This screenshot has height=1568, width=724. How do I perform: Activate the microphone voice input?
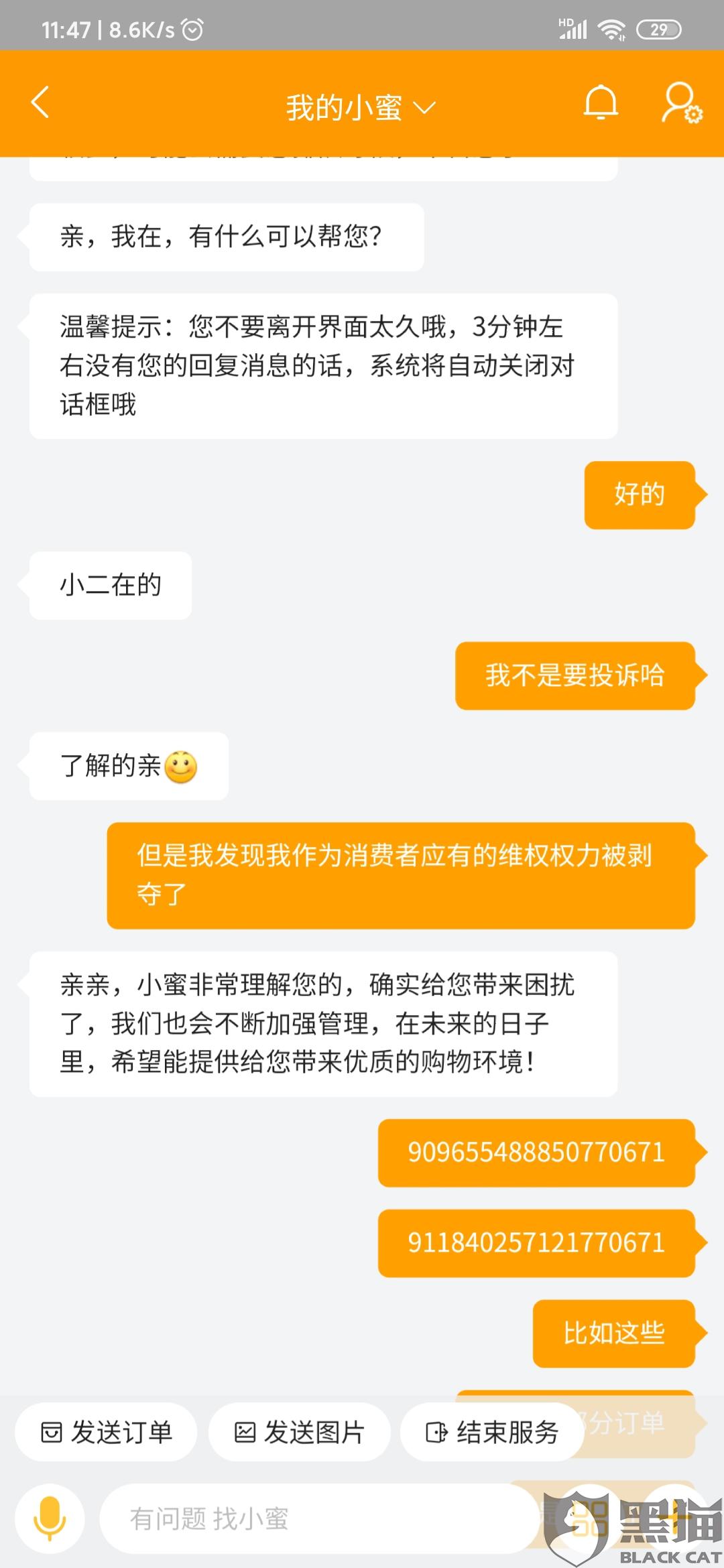point(50,1518)
